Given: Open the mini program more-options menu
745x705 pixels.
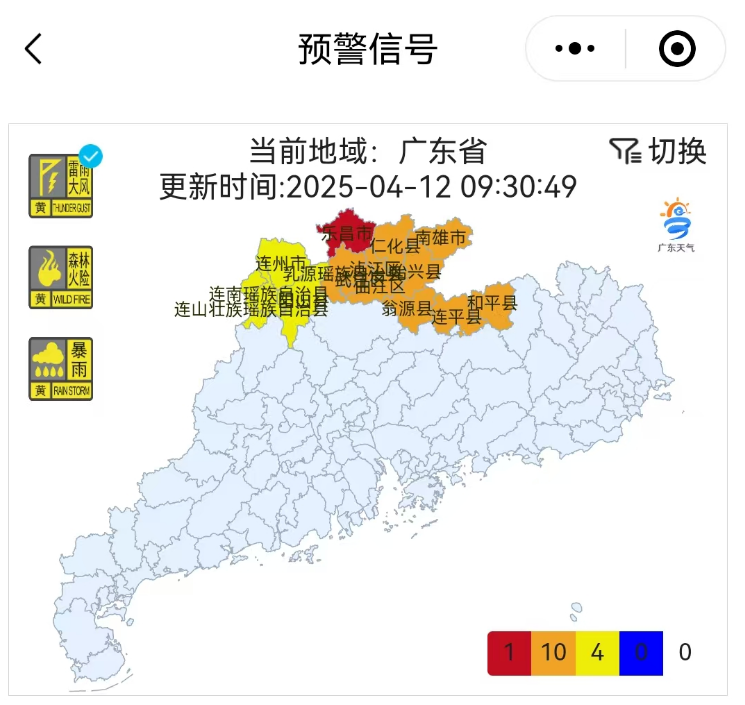Looking at the screenshot, I should [x=575, y=48].
